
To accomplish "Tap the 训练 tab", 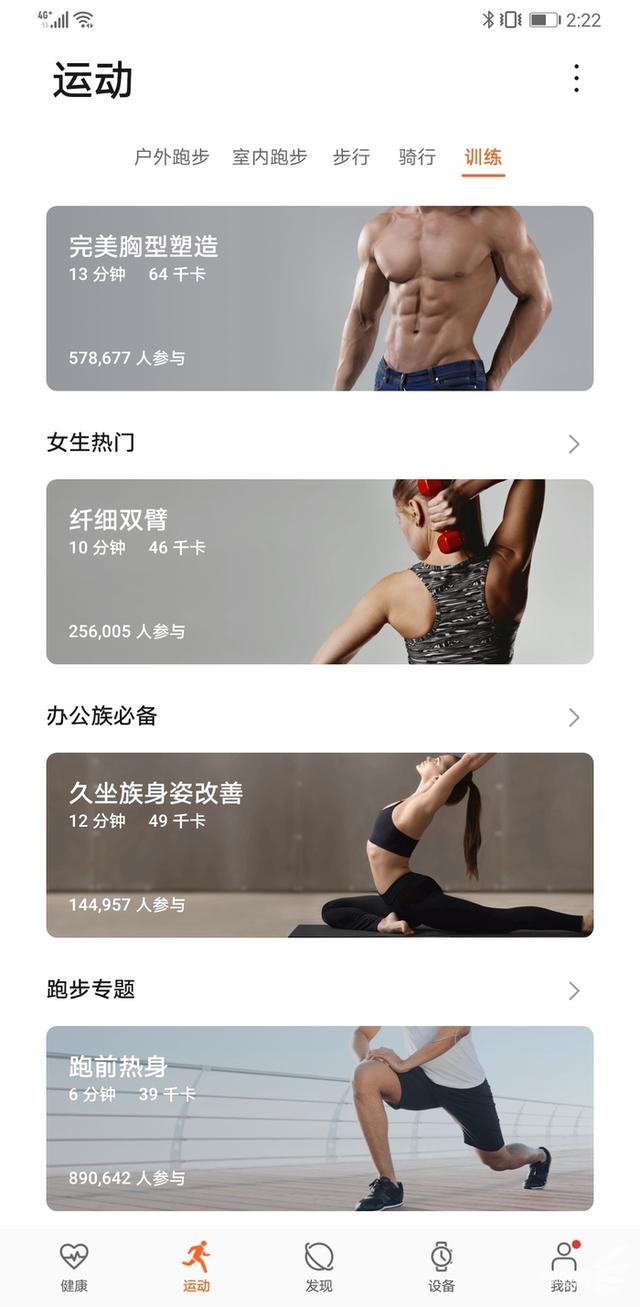I will point(483,157).
